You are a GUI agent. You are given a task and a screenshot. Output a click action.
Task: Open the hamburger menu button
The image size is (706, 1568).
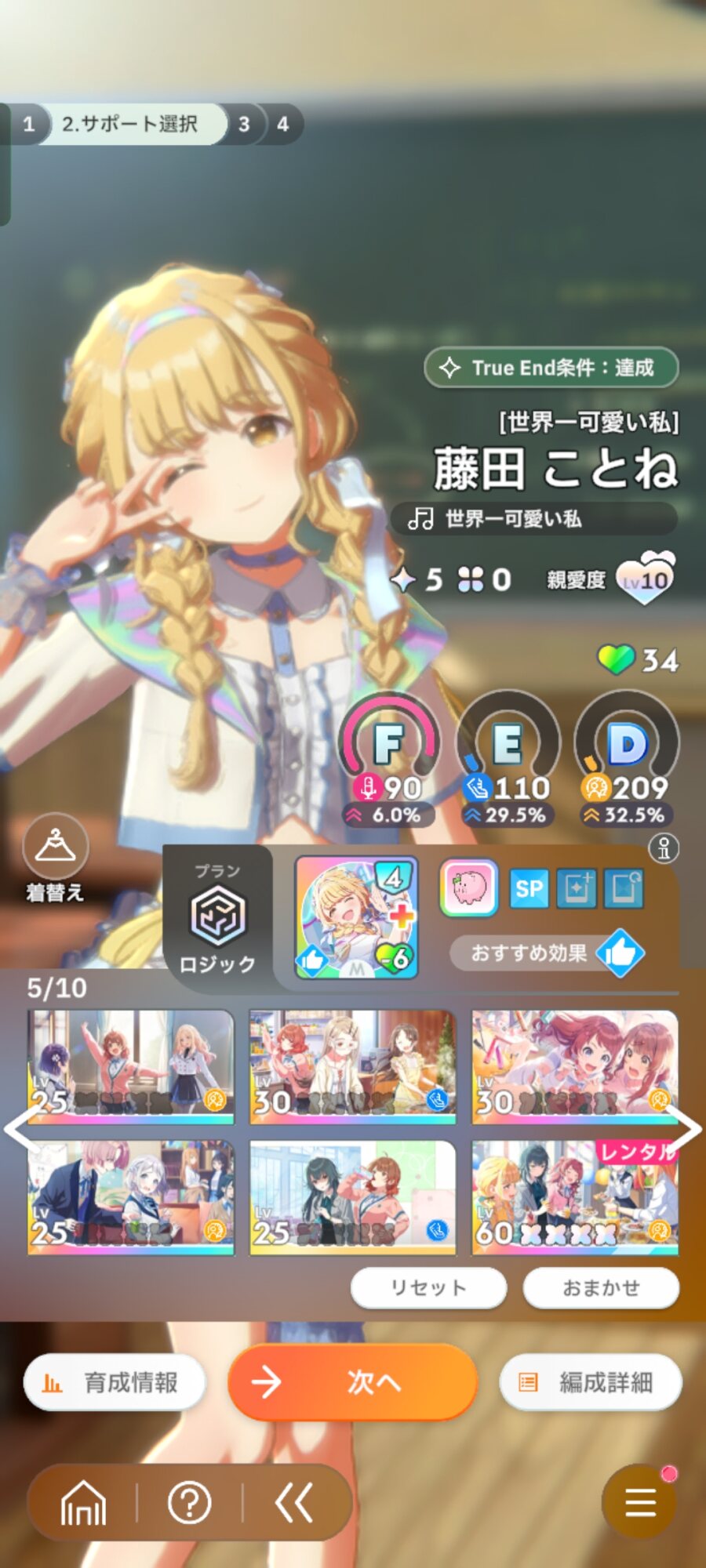(639, 1502)
